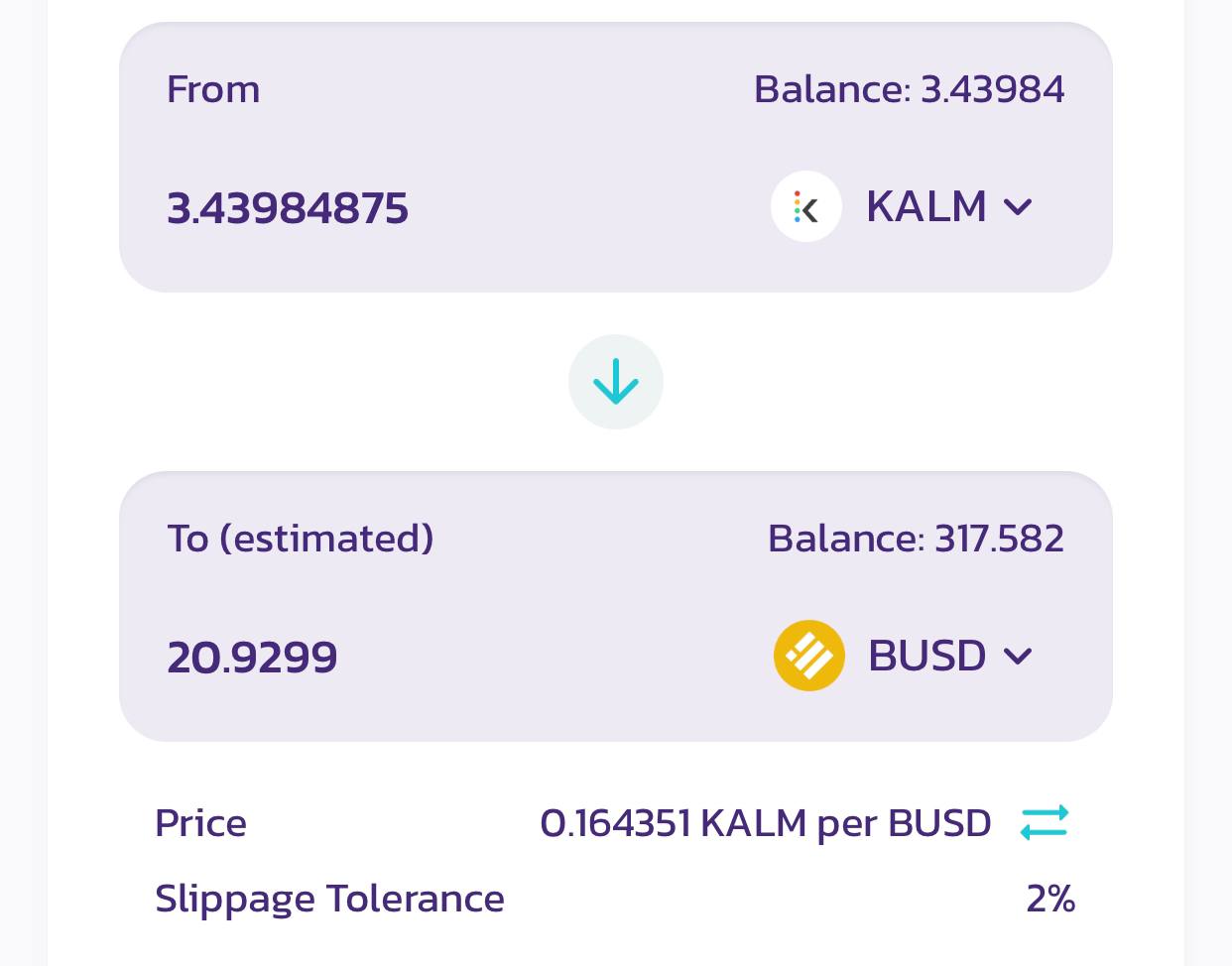This screenshot has height=966, width=1232.
Task: Edit the From amount 3.43984875
Action: click(288, 208)
